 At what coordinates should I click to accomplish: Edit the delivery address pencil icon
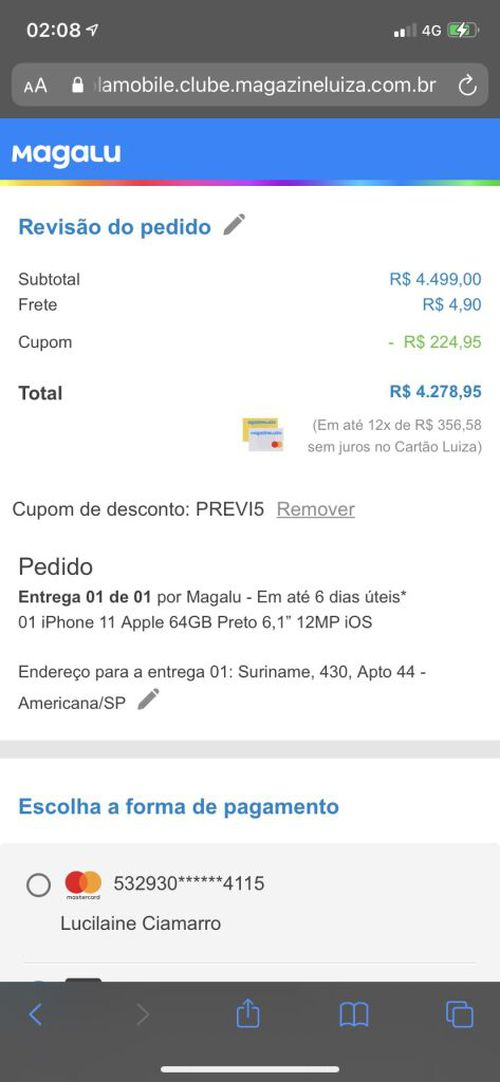tap(148, 700)
